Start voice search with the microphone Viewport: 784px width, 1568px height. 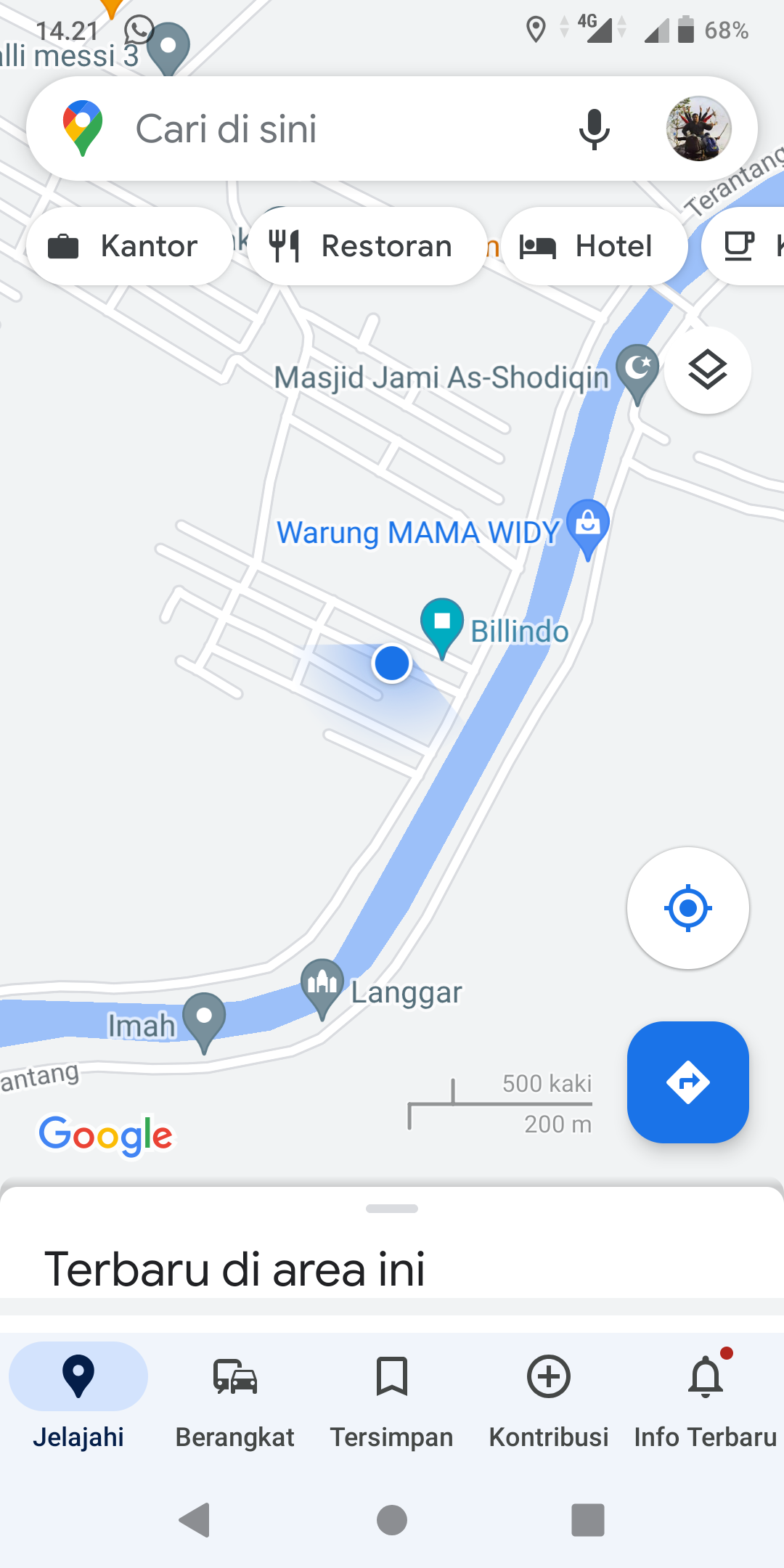(594, 129)
